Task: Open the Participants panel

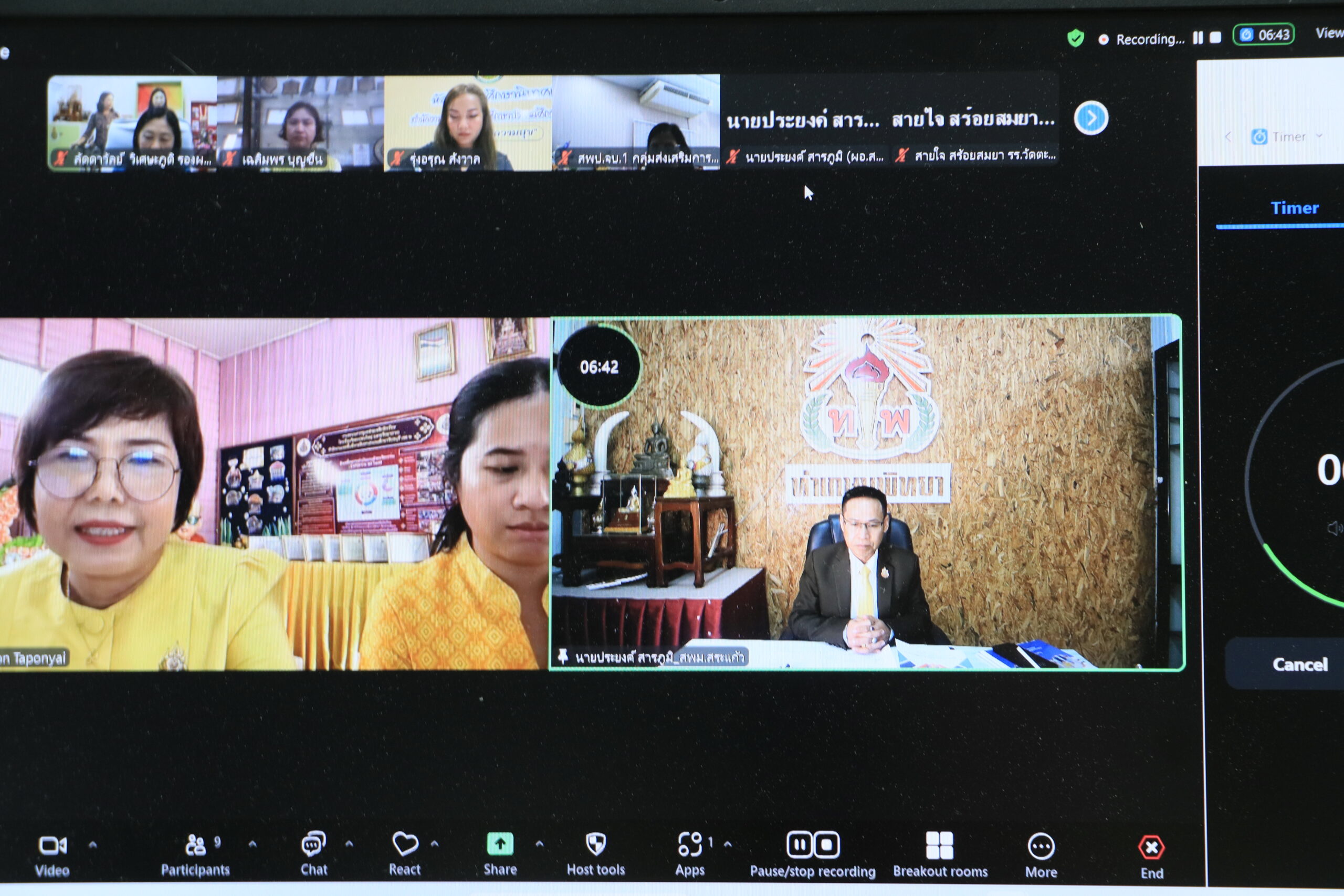Action: (x=195, y=853)
